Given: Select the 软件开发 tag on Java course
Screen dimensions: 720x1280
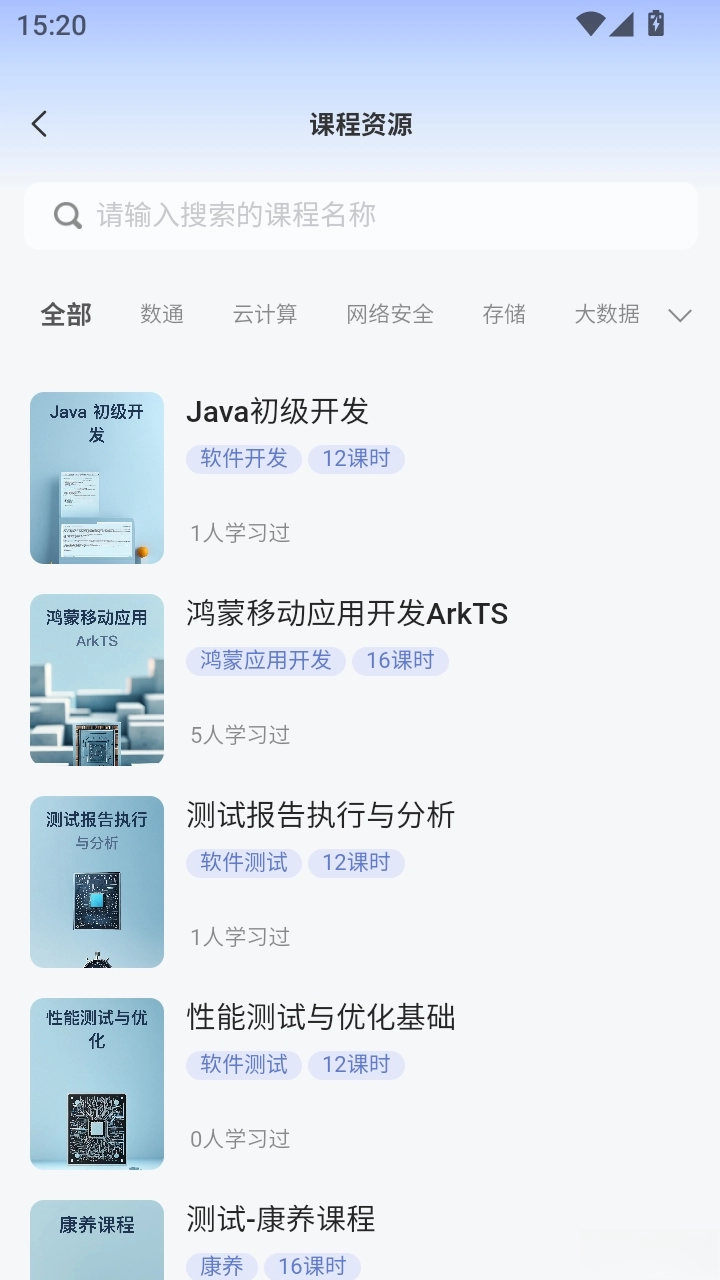Looking at the screenshot, I should coord(243,459).
